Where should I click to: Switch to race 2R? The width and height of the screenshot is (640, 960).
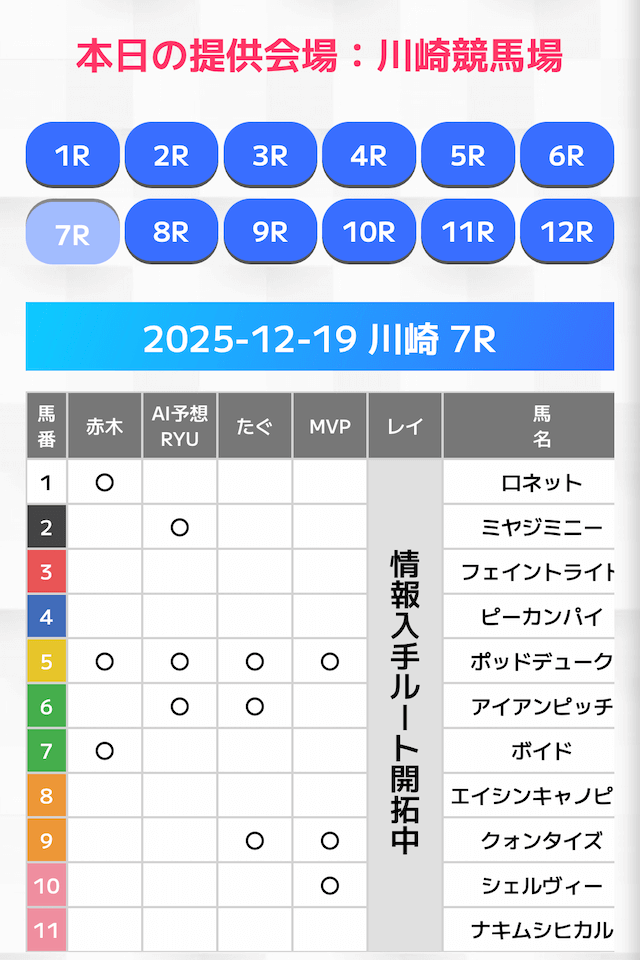pos(171,155)
